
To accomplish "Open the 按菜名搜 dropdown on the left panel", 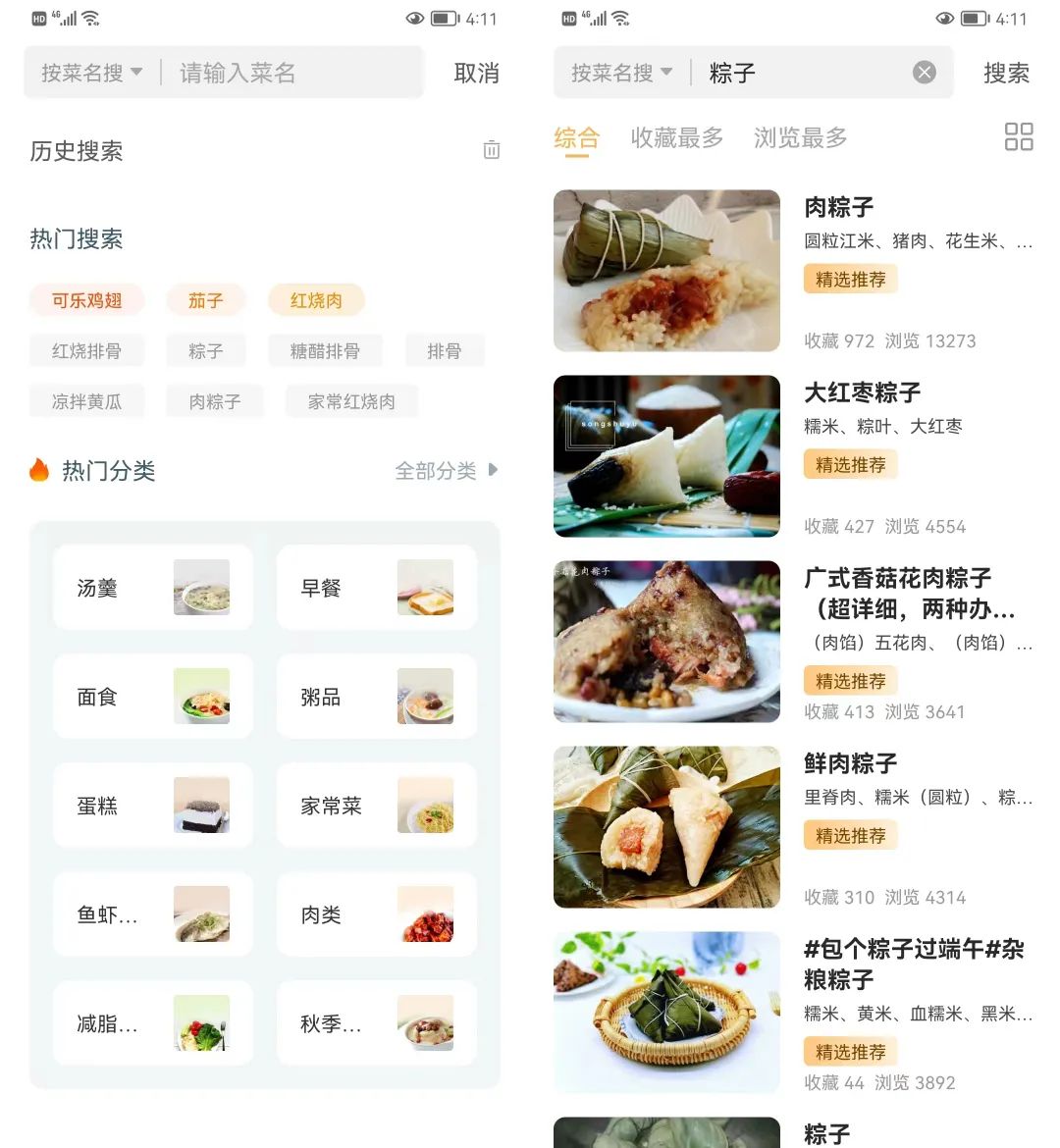I will pyautogui.click(x=91, y=72).
